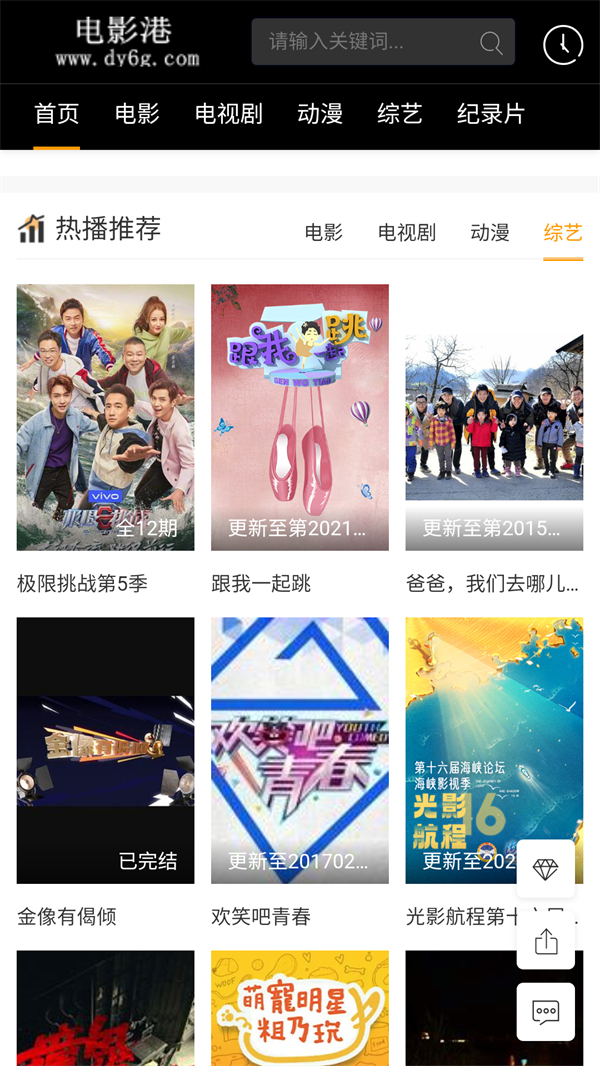Open the 萌寵明星粗乃玩 show card
The image size is (600, 1066).
(x=299, y=1008)
